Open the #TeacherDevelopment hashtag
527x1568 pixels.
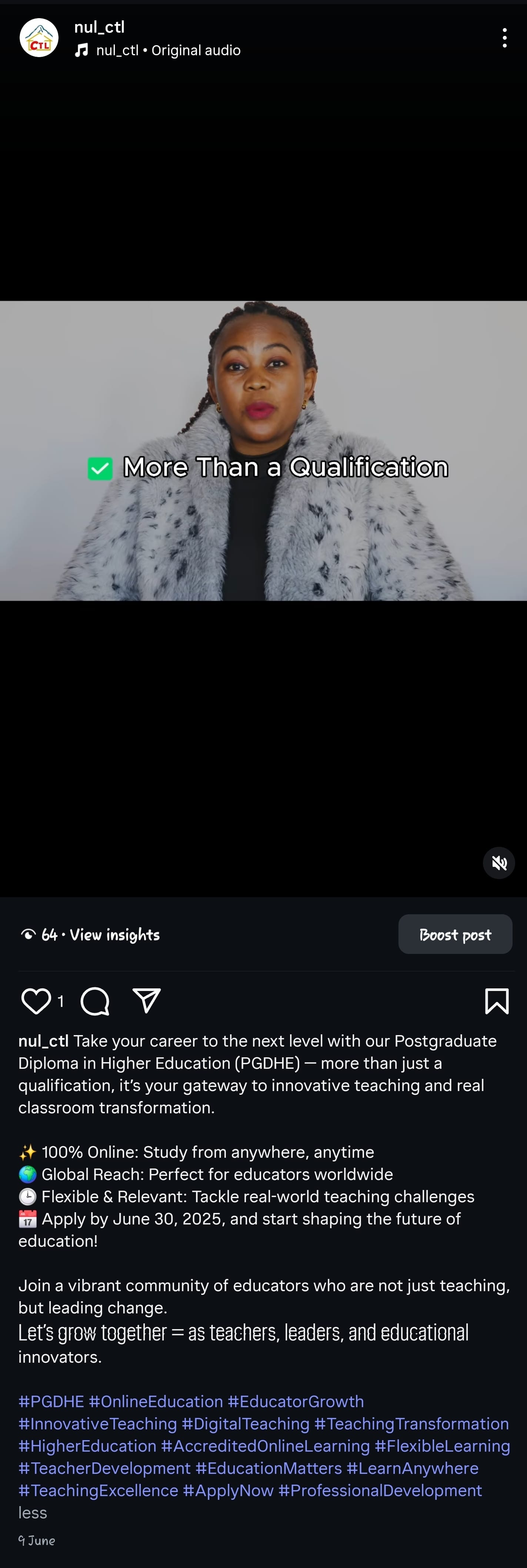104,1468
